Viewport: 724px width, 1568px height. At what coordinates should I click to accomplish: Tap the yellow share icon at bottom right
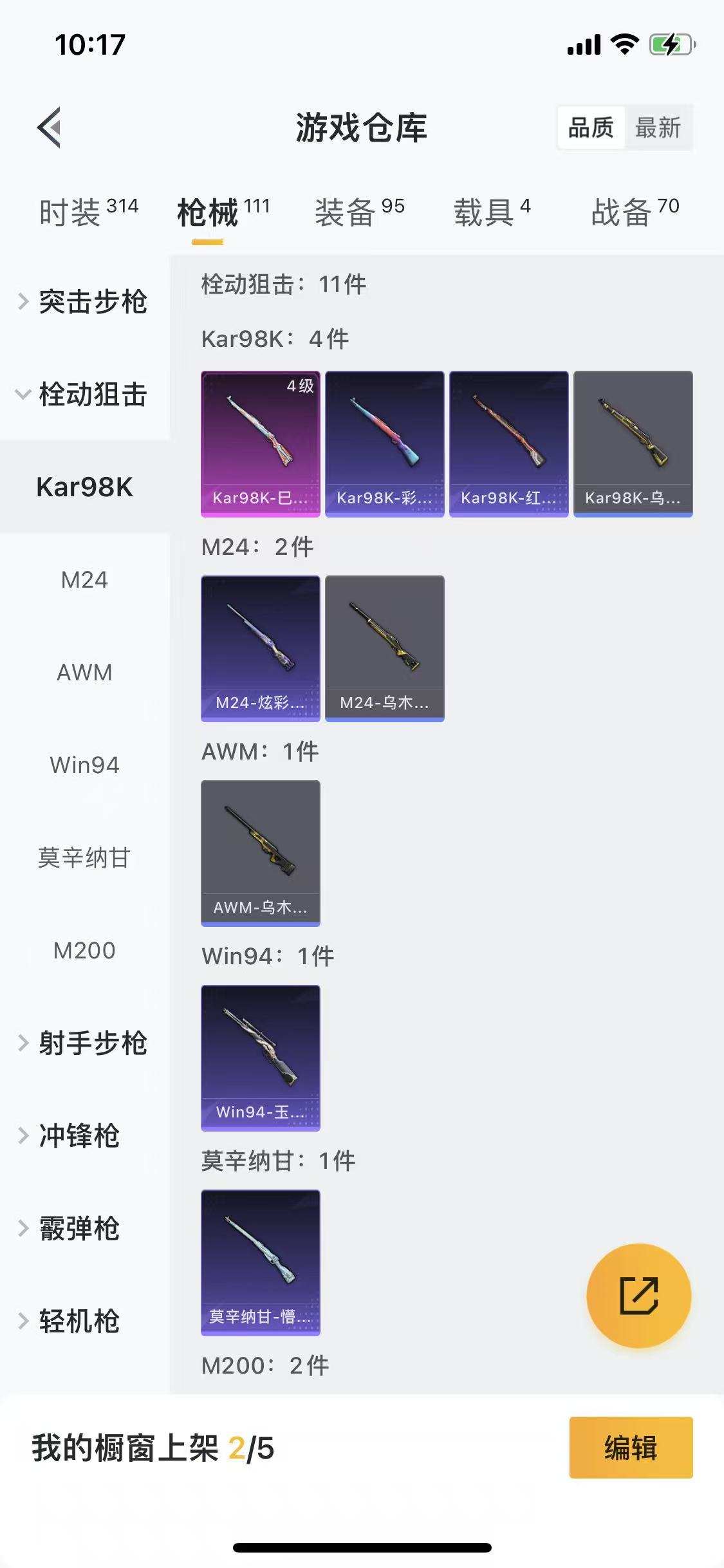638,1296
